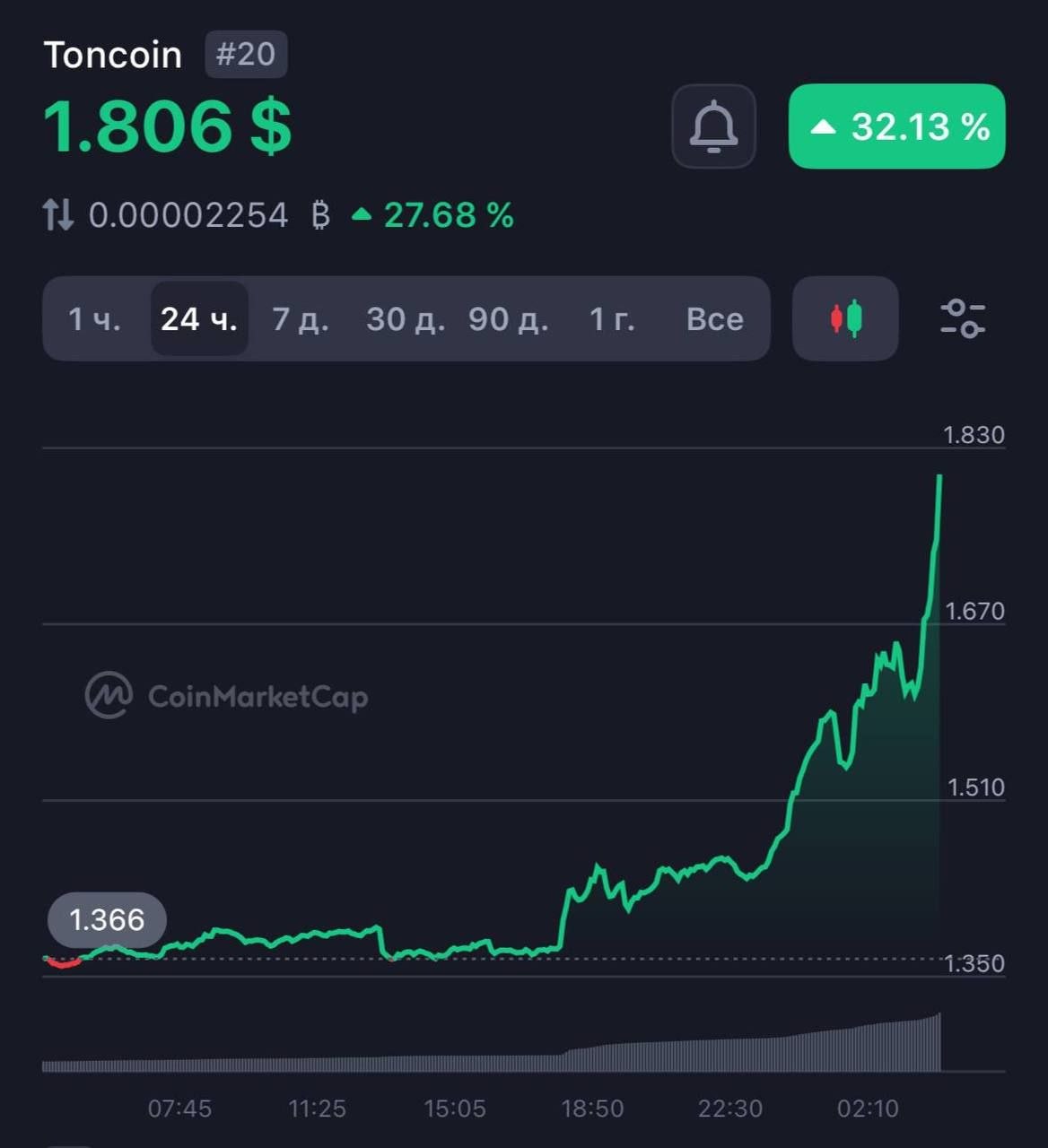Select the 90 д. timeframe
The width and height of the screenshot is (1048, 1148).
coord(509,319)
